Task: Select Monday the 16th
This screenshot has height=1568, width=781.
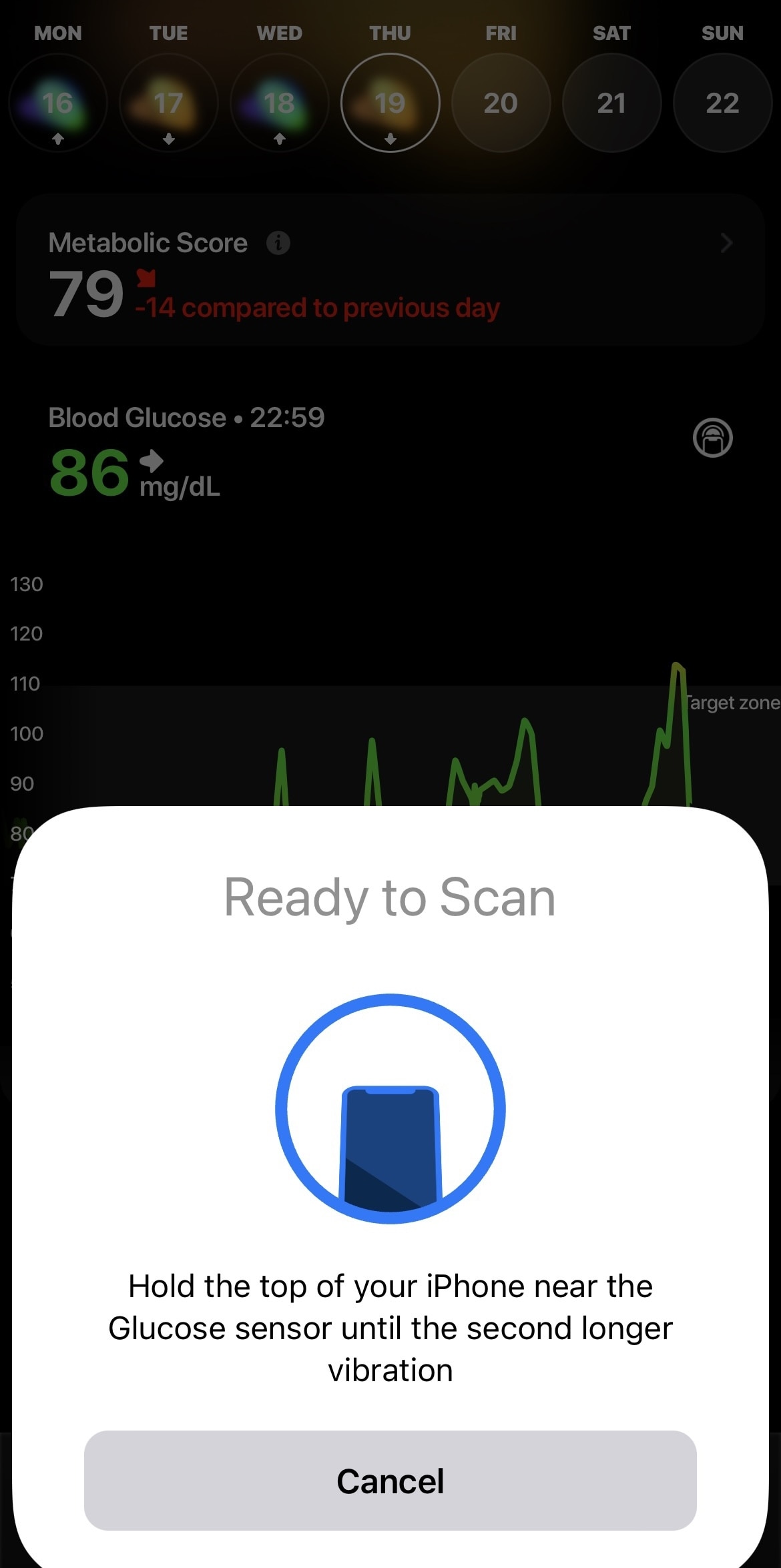Action: (58, 103)
